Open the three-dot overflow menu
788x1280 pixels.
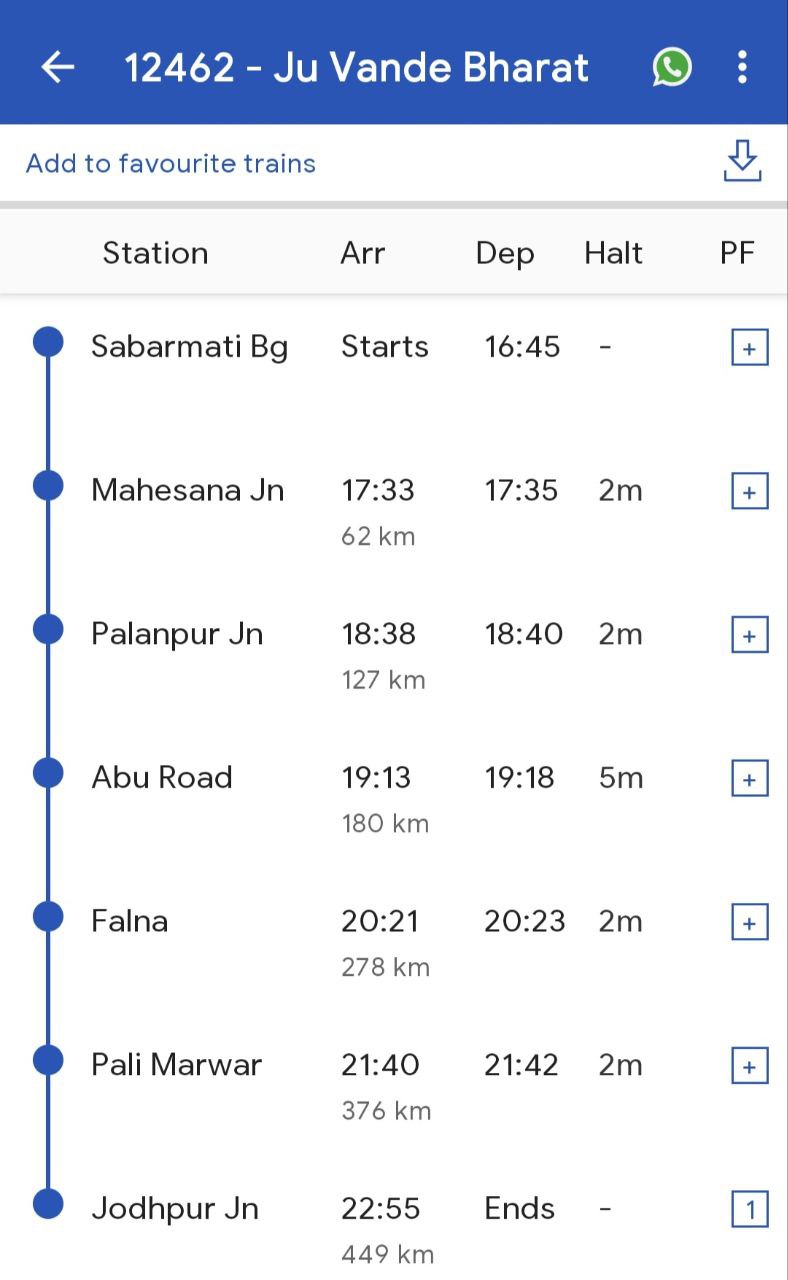click(x=742, y=67)
